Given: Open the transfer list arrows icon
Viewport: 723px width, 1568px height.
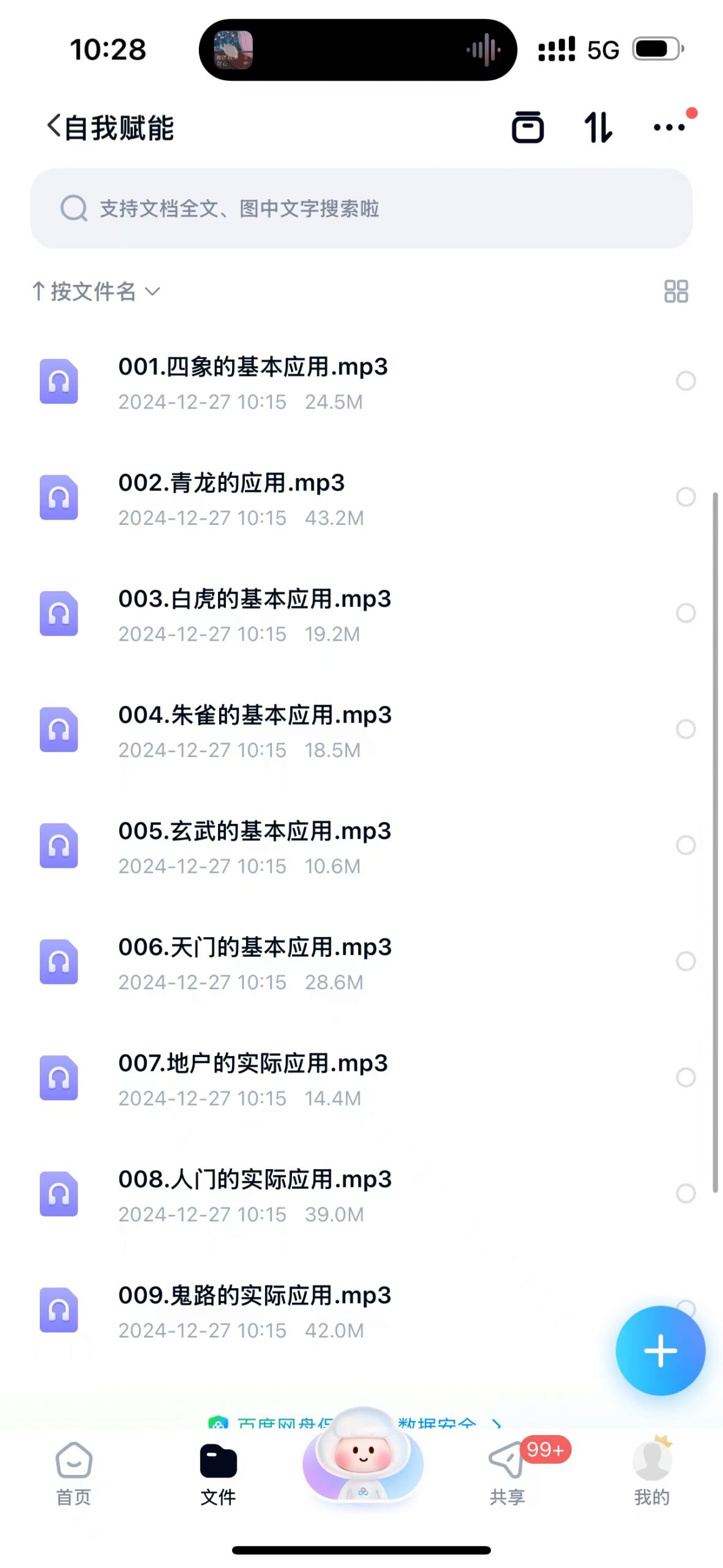Looking at the screenshot, I should [x=598, y=127].
